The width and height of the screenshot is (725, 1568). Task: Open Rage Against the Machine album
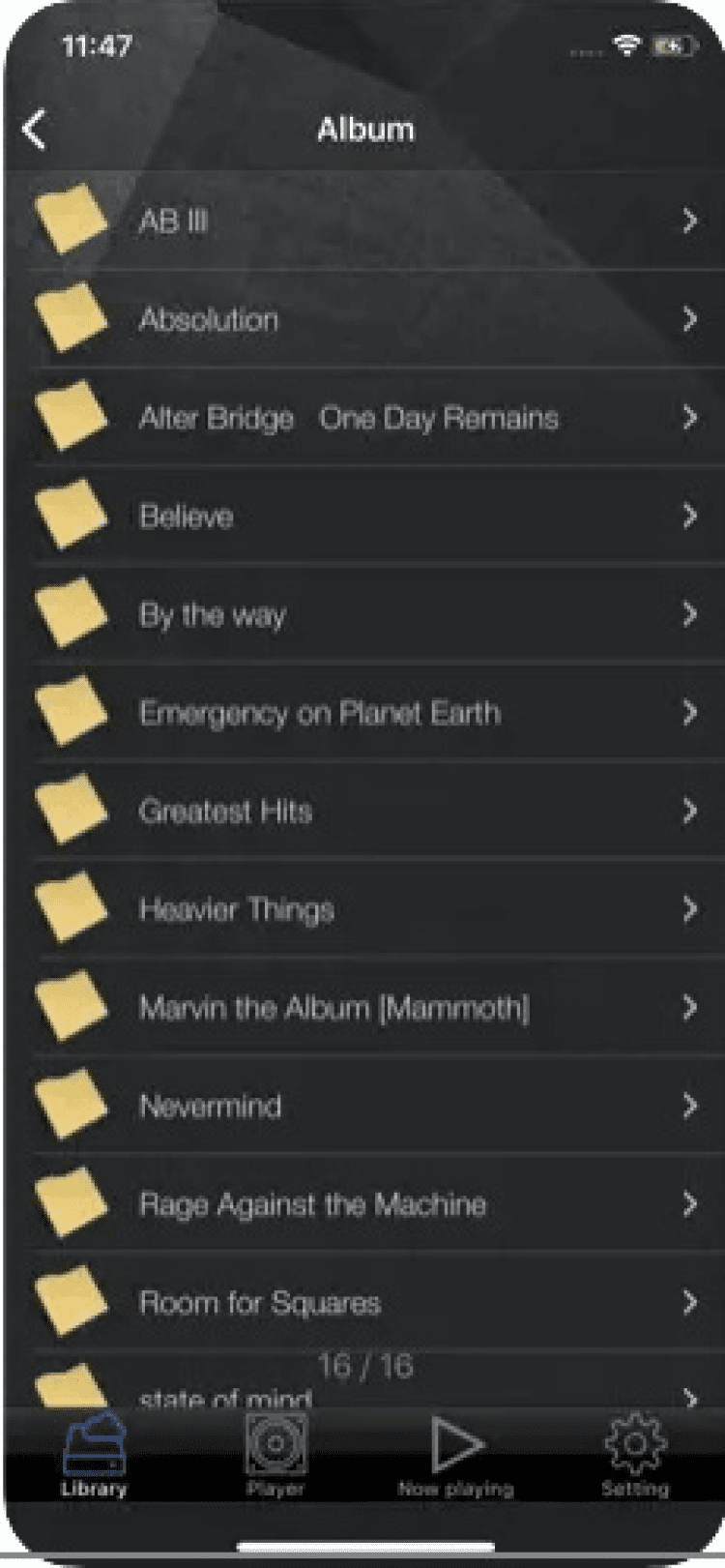tap(362, 1204)
